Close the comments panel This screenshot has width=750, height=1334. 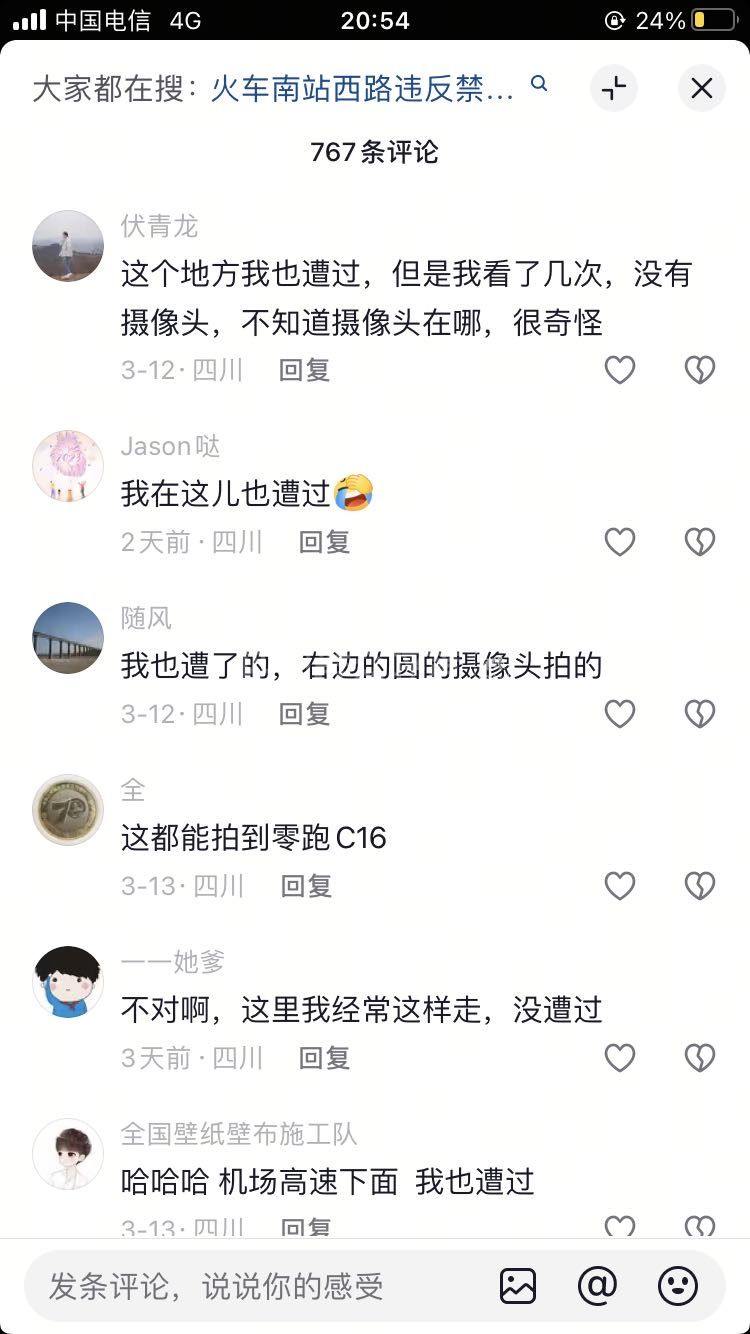702,88
